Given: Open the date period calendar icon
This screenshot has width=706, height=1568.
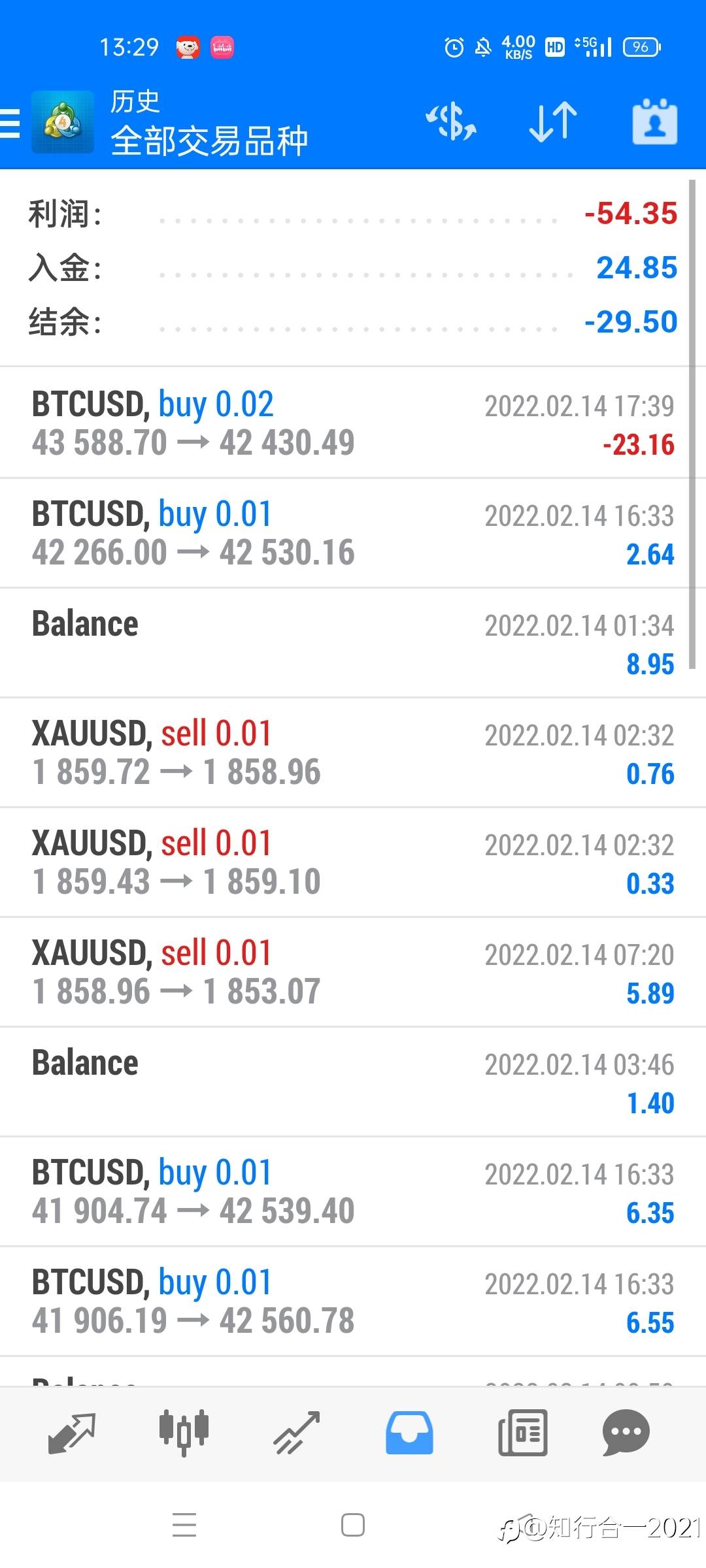Looking at the screenshot, I should [x=654, y=122].
